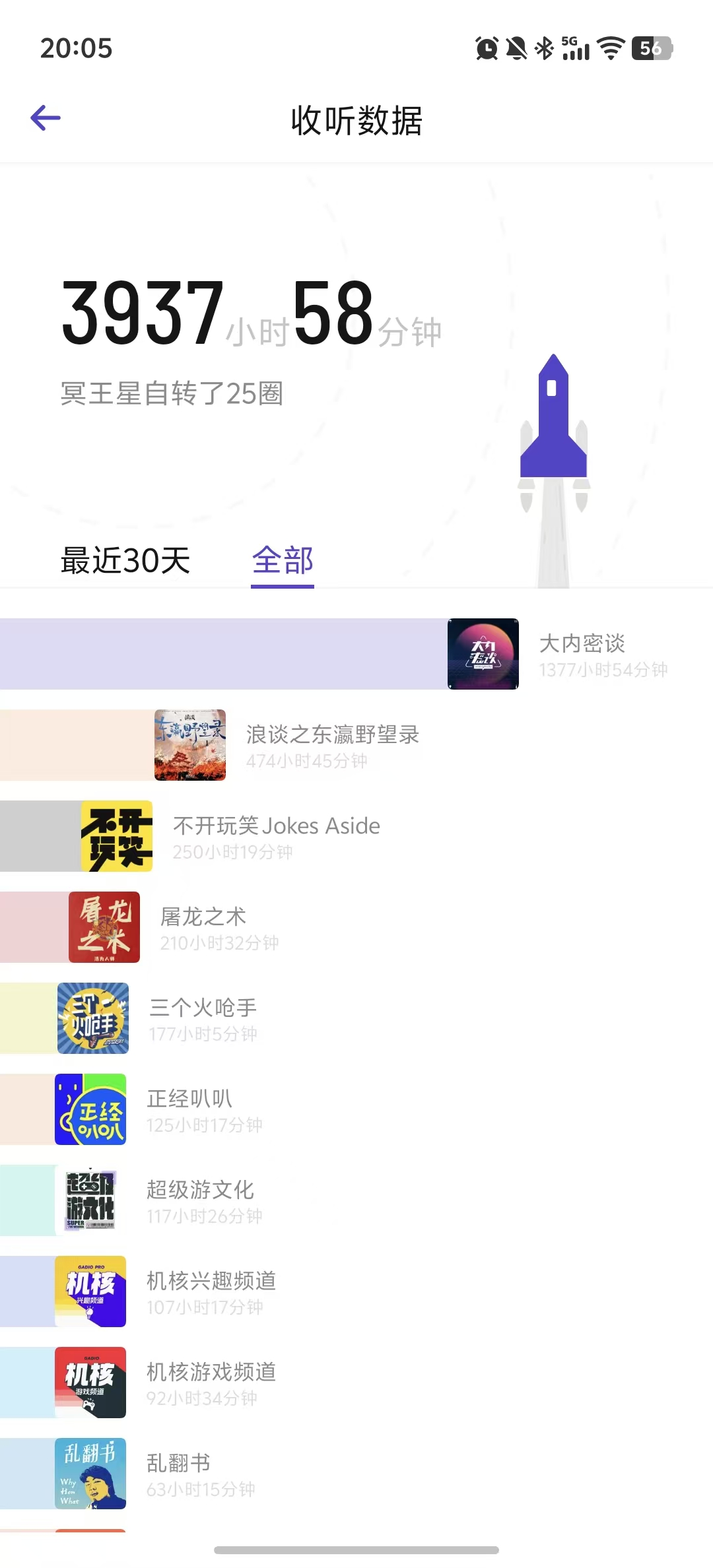The width and height of the screenshot is (713, 1568).
Task: Select the 全部 tab
Action: pos(283,561)
